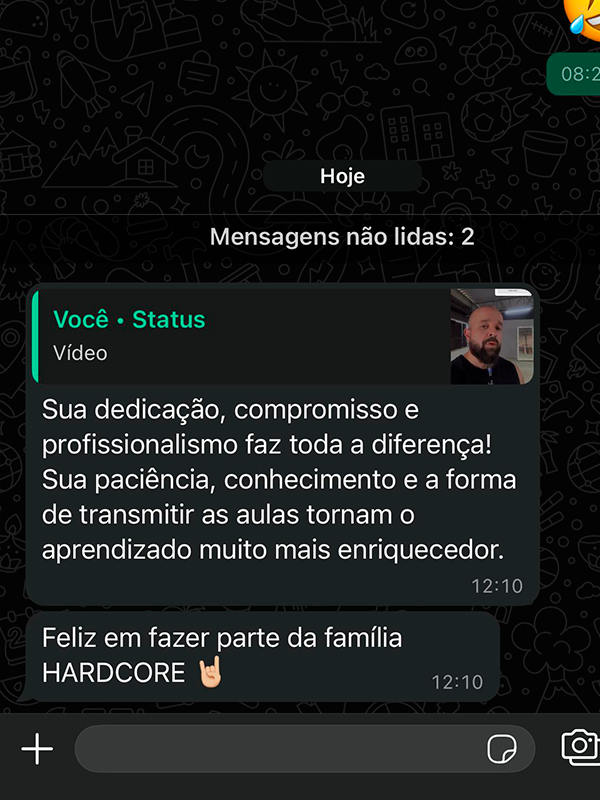Open the camera to take a photo
This screenshot has width=600, height=800.
pyautogui.click(x=579, y=746)
